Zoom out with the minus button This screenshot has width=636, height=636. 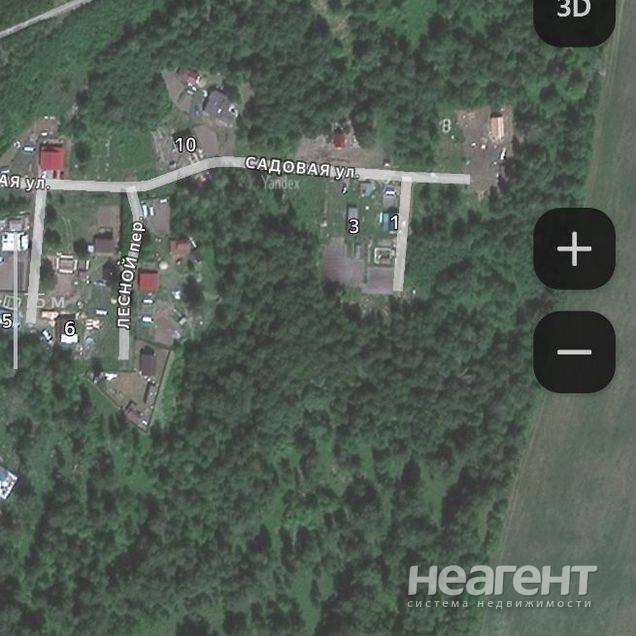[x=574, y=352]
